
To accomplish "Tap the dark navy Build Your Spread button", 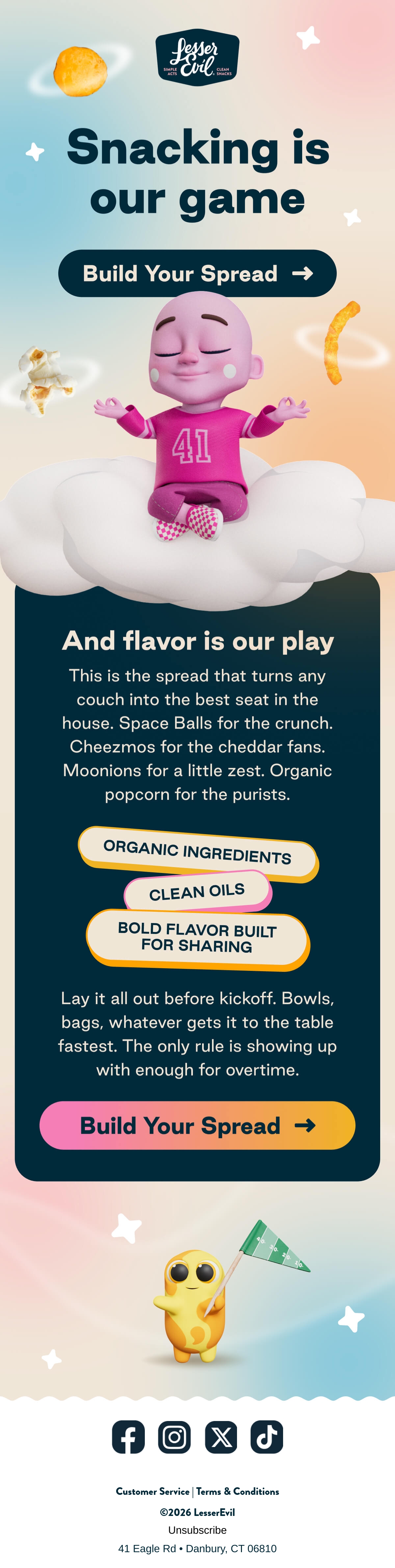I will click(197, 273).
